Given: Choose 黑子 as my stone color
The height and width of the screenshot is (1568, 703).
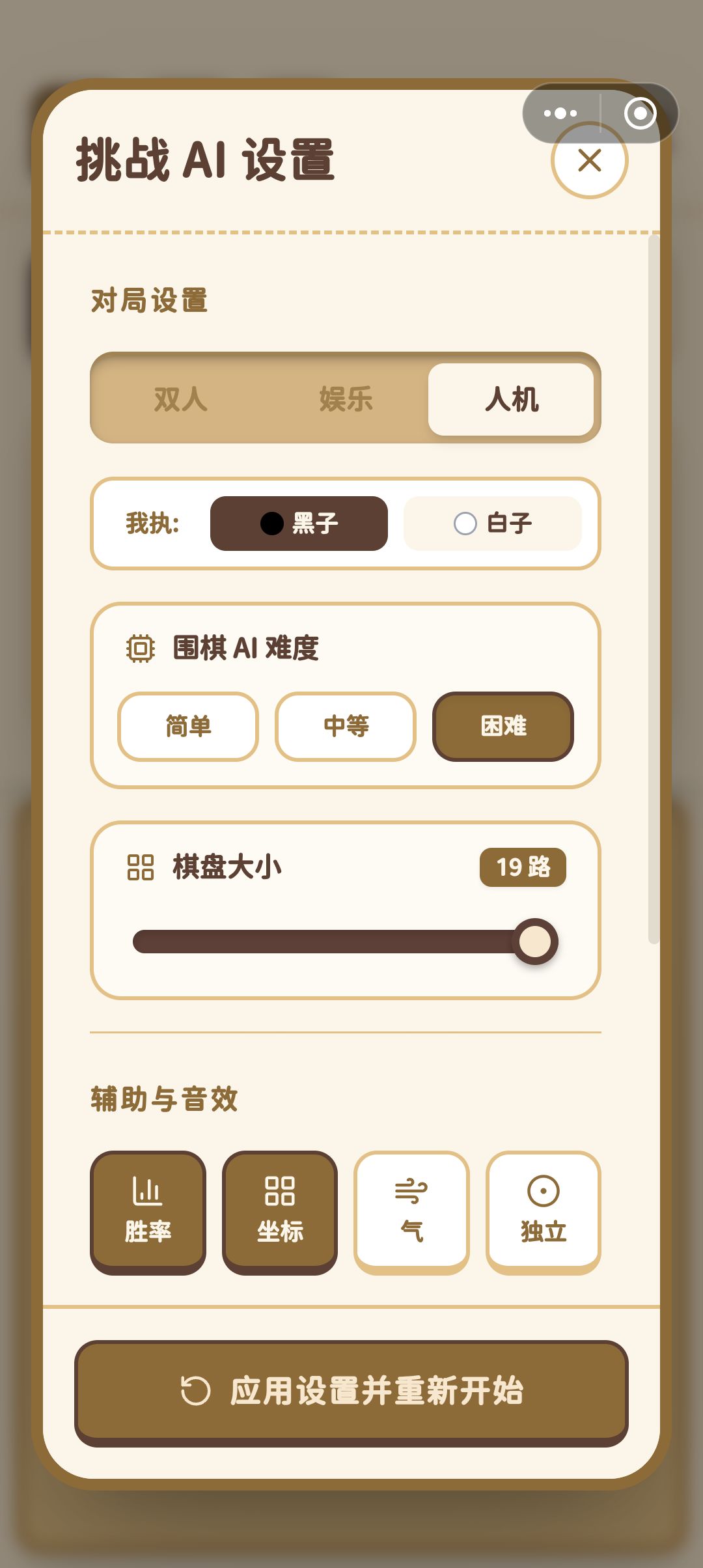Looking at the screenshot, I should click(x=299, y=524).
